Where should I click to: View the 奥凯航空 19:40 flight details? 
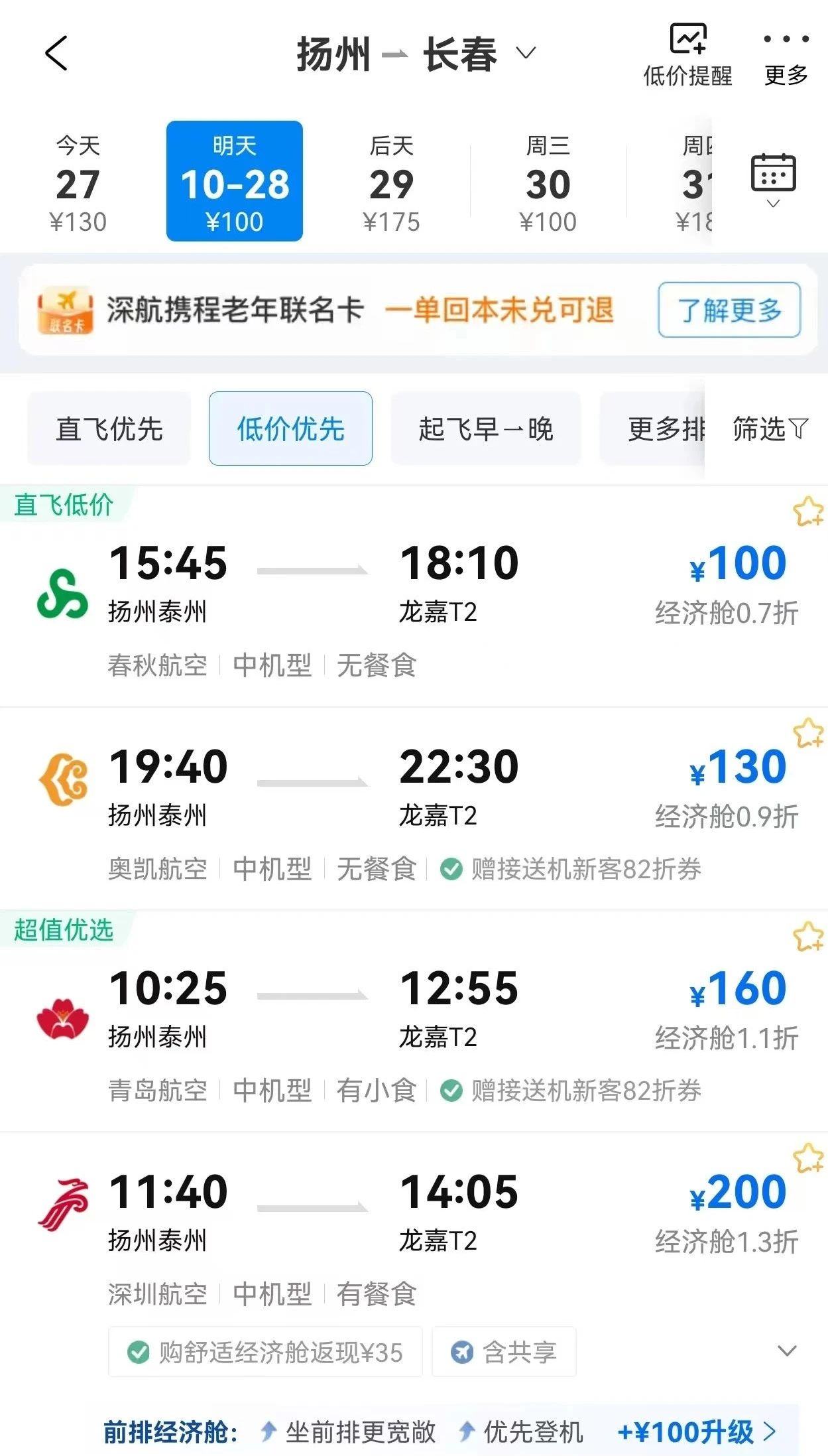pyautogui.click(x=398, y=796)
